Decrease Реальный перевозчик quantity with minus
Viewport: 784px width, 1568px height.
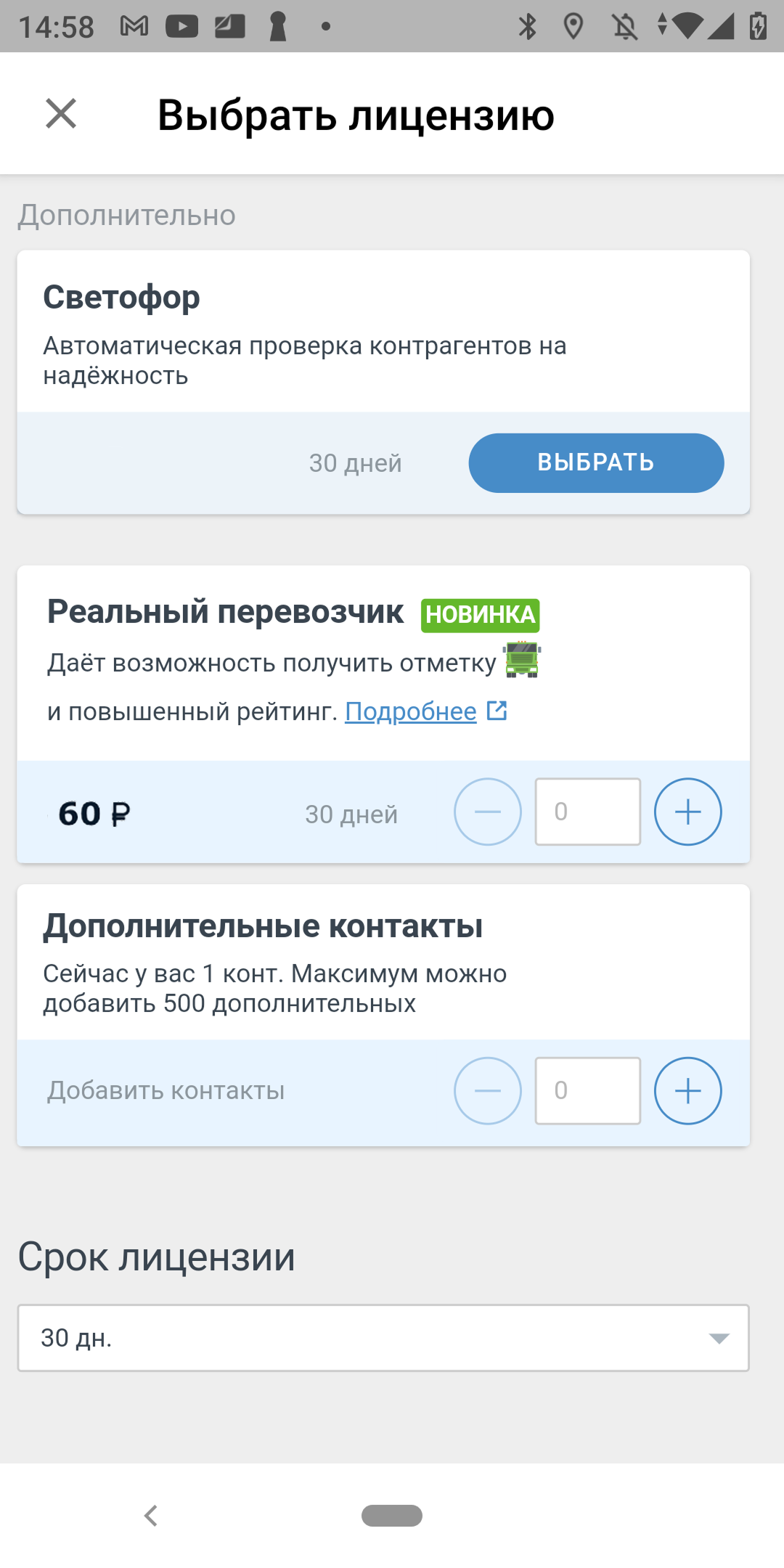(x=488, y=812)
